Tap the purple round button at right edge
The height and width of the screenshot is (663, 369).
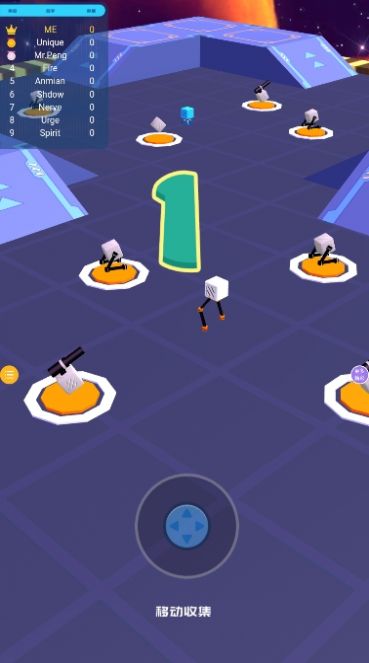[360, 375]
